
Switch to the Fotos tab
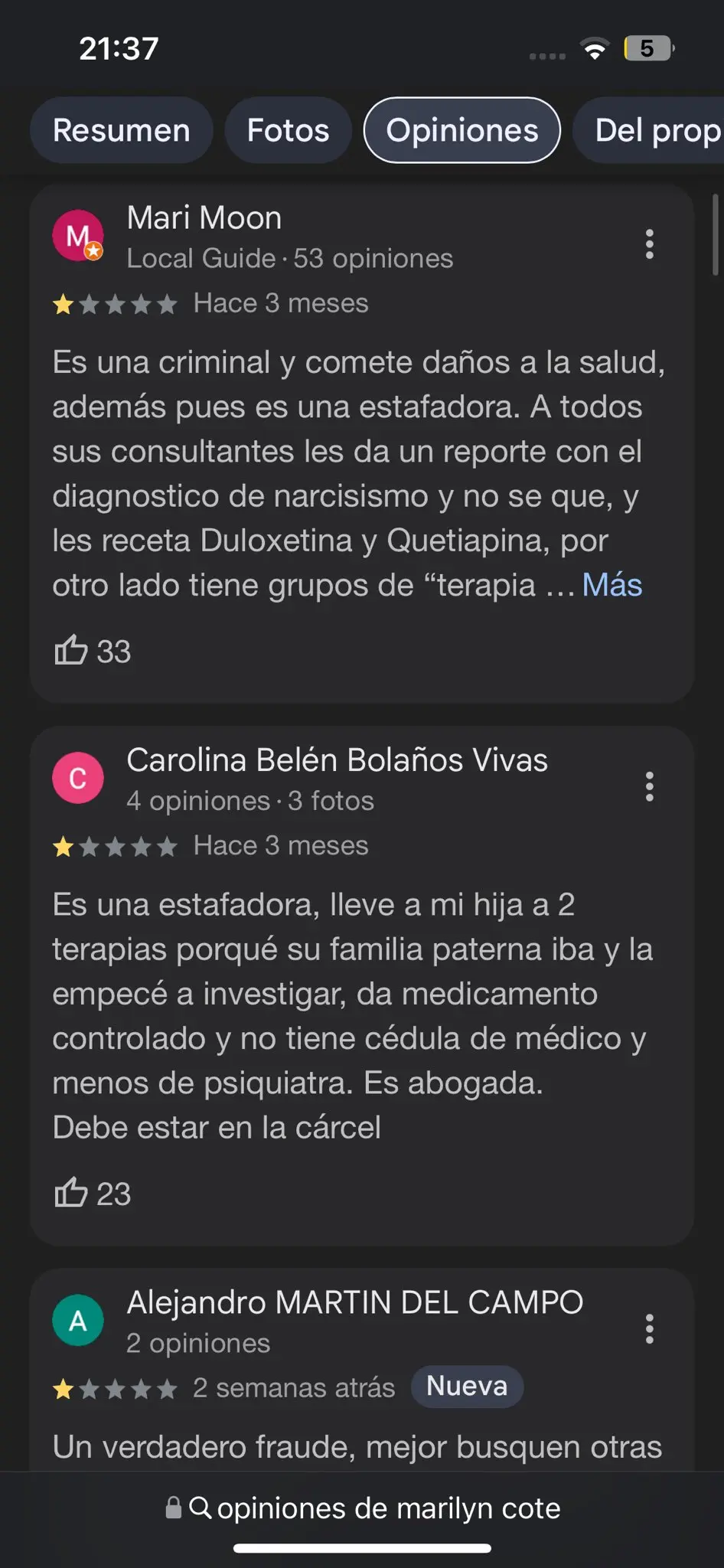[x=288, y=130]
